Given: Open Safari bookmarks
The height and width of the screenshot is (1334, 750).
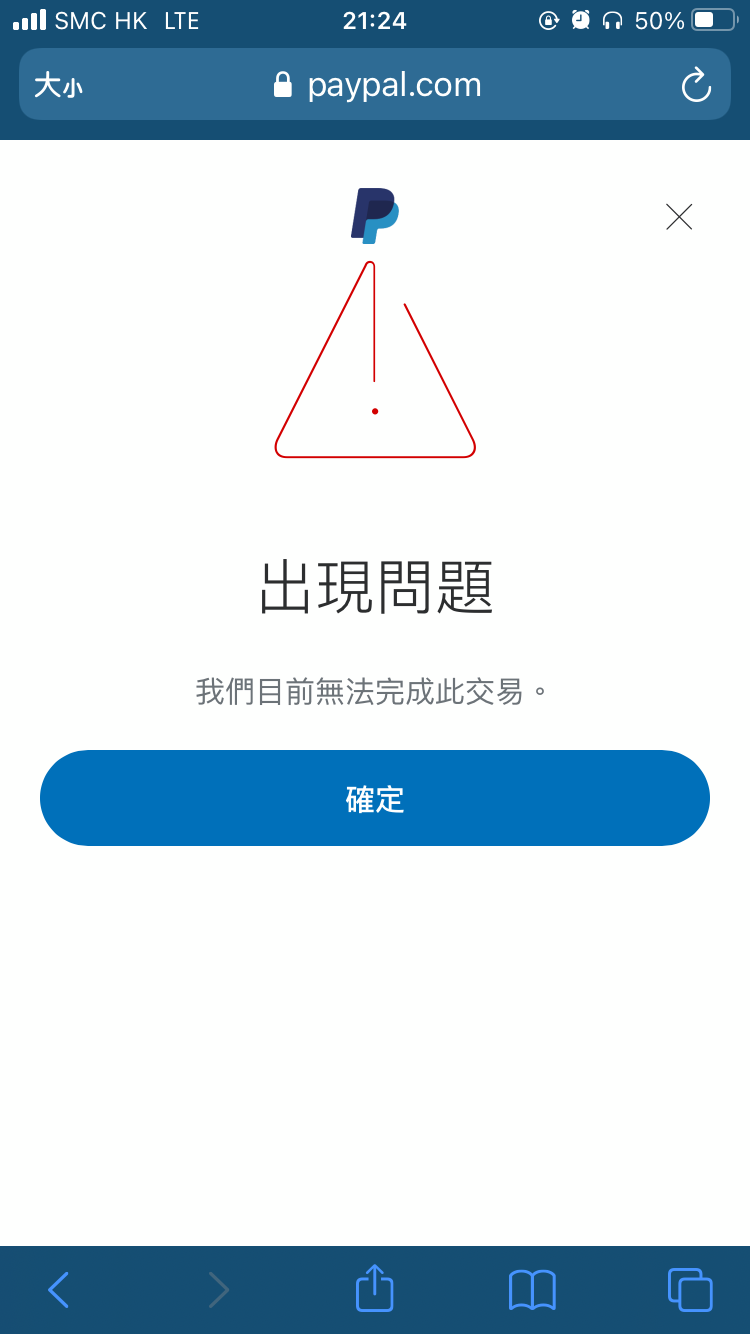Looking at the screenshot, I should pos(532,1290).
